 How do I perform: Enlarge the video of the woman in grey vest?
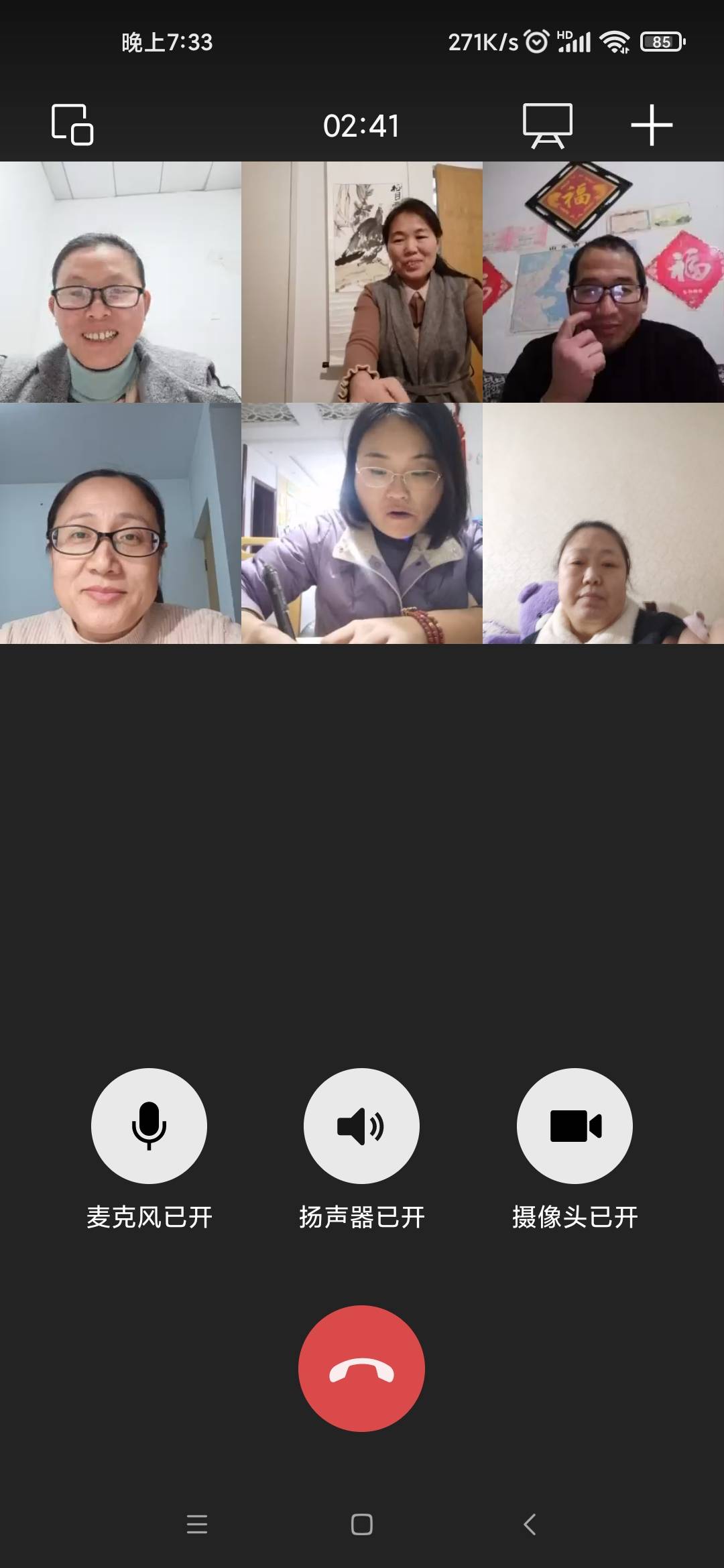click(x=362, y=282)
